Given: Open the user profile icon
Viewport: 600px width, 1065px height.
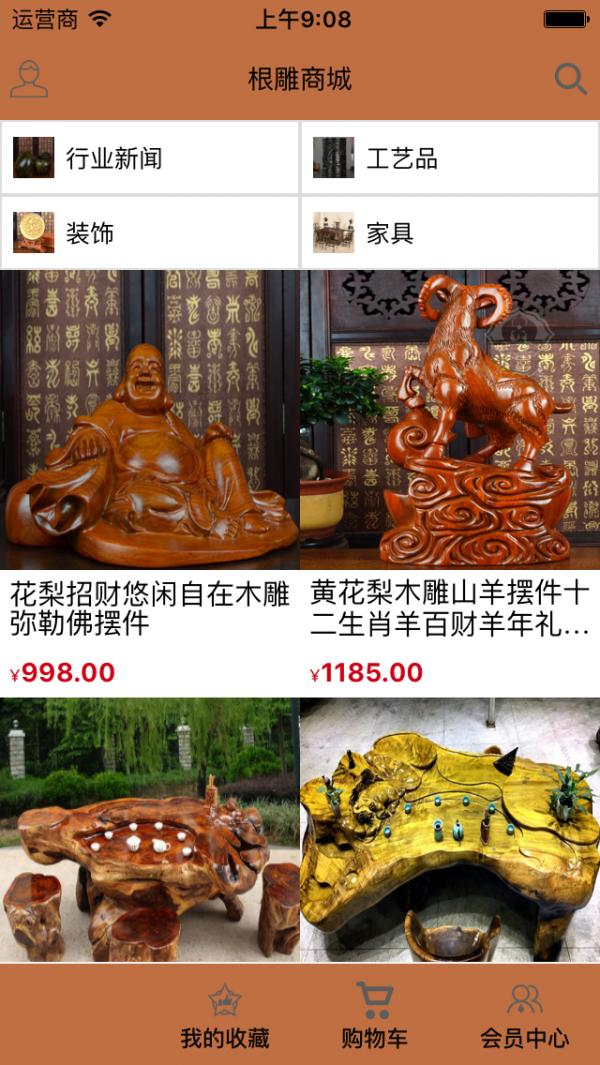Looking at the screenshot, I should pos(29,79).
